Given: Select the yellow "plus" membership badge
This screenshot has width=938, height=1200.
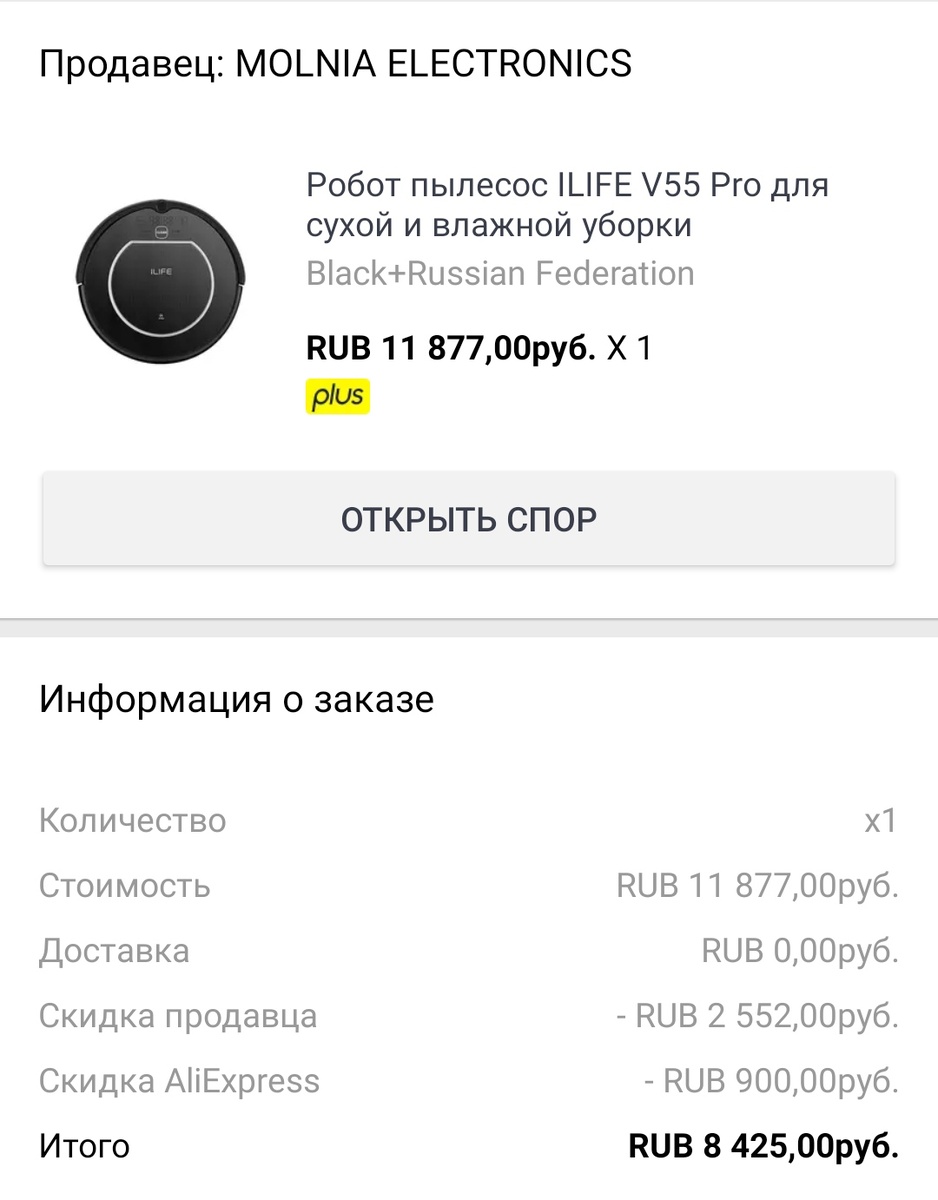Looking at the screenshot, I should pyautogui.click(x=337, y=396).
